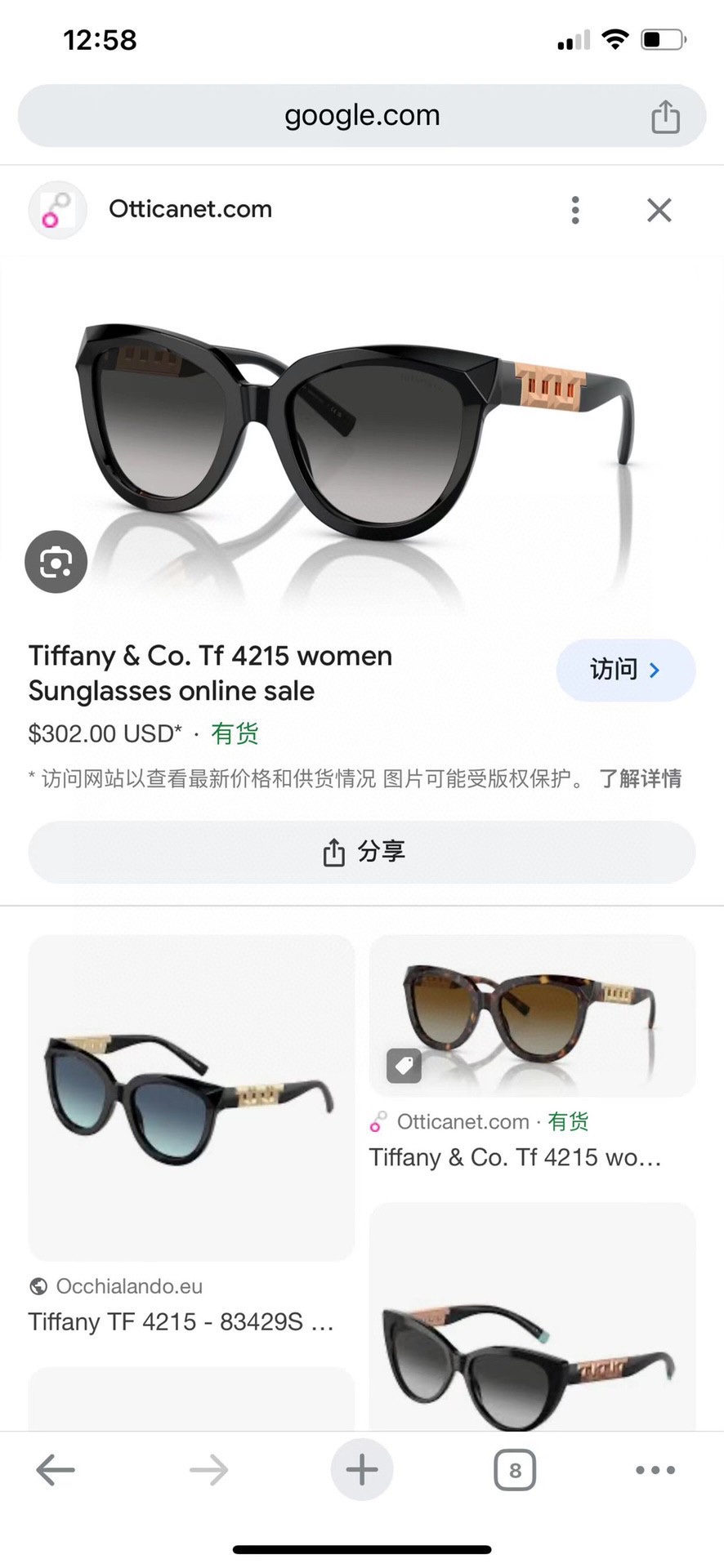Tap the 分享 share button

(362, 852)
